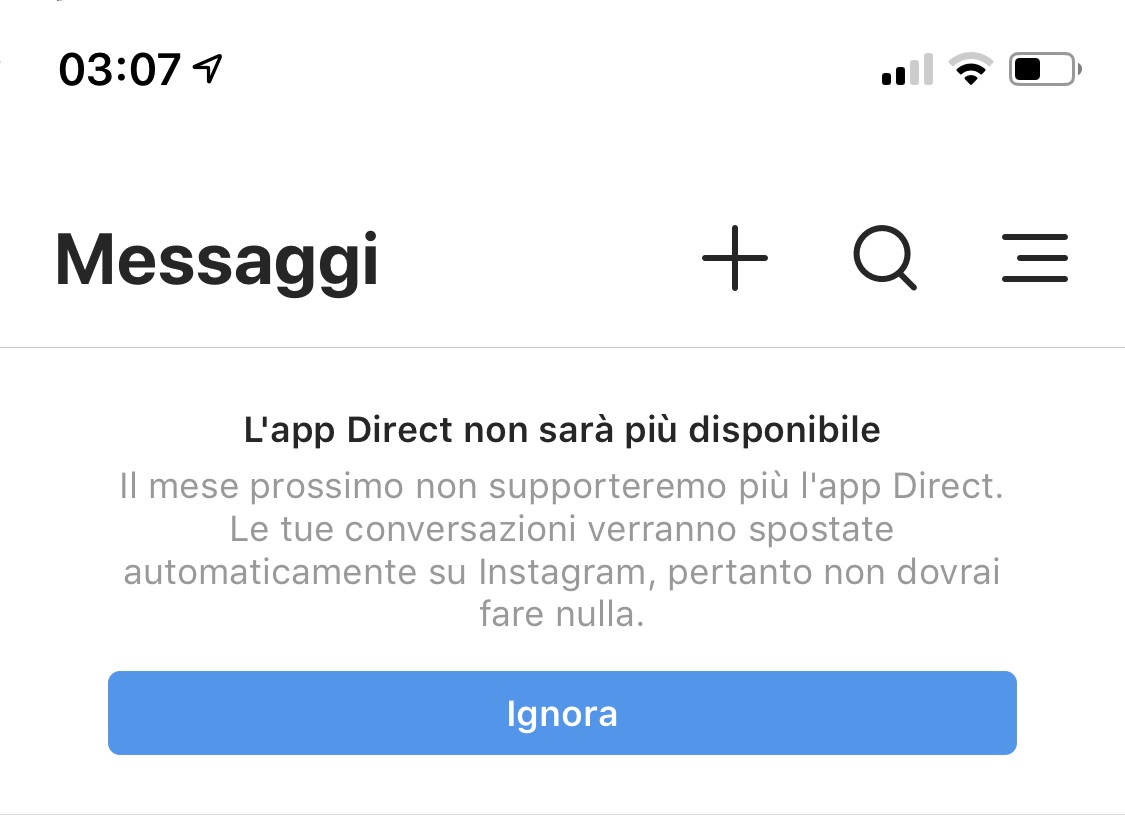Open search in Messaggi
Viewport: 1125px width, 822px height.
885,258
